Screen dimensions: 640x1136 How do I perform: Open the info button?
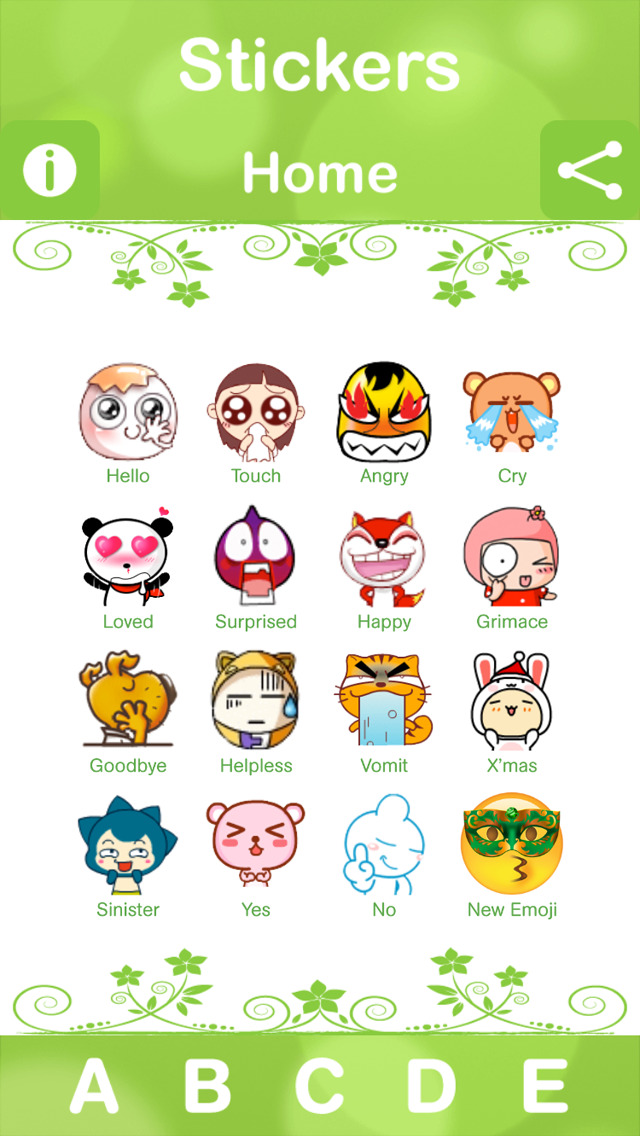(x=49, y=170)
